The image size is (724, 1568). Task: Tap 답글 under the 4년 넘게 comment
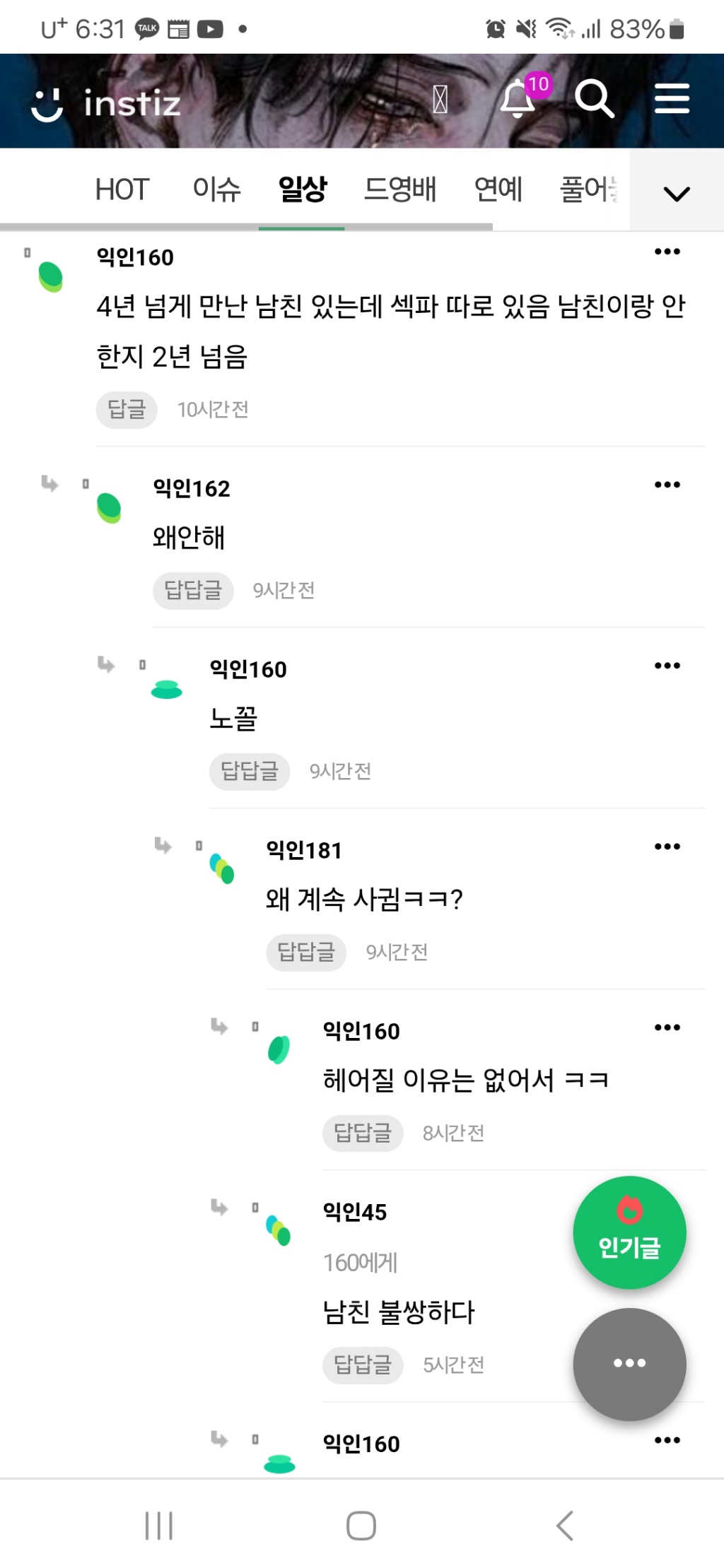(127, 409)
